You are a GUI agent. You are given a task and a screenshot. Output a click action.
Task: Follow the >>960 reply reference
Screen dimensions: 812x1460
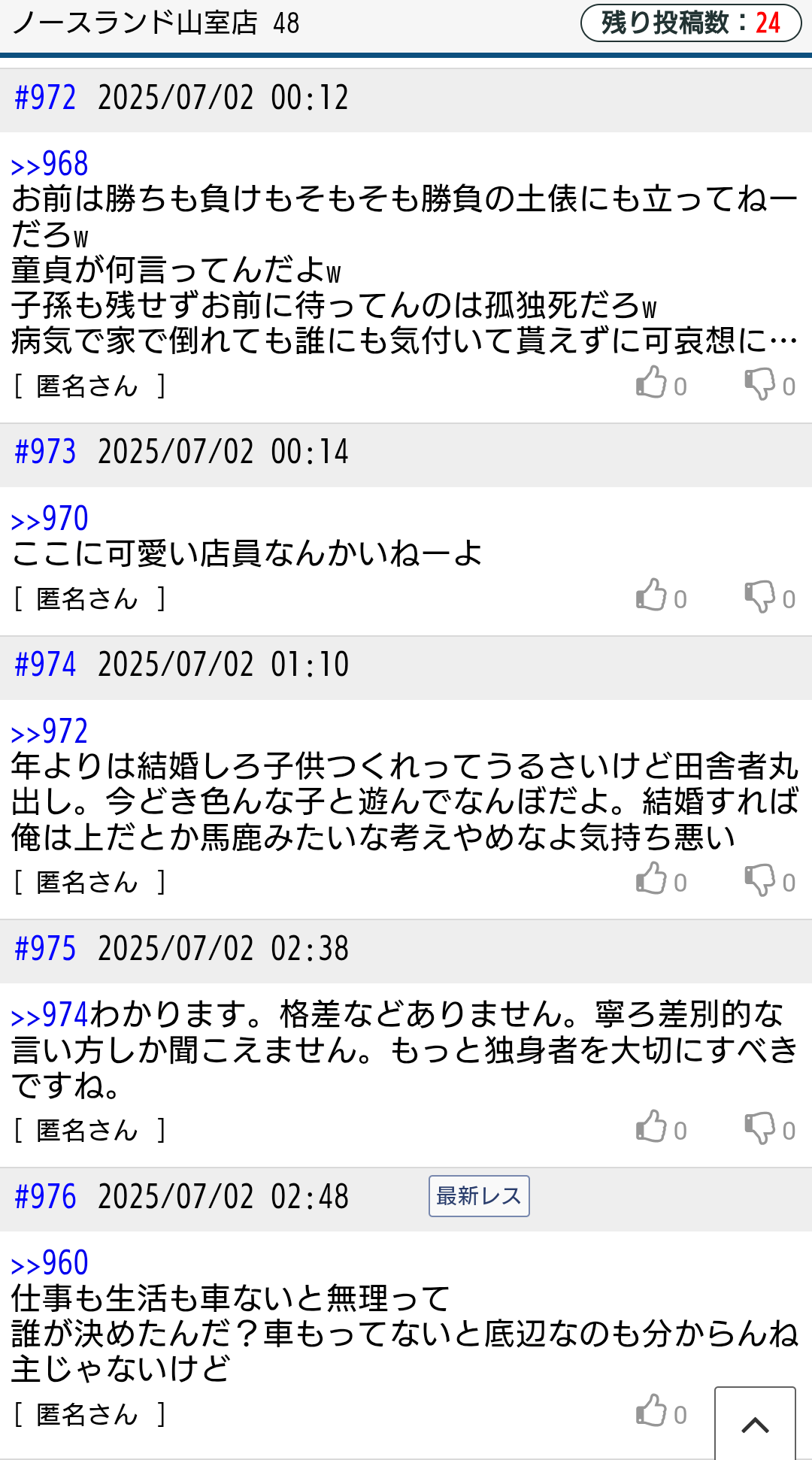[50, 1263]
